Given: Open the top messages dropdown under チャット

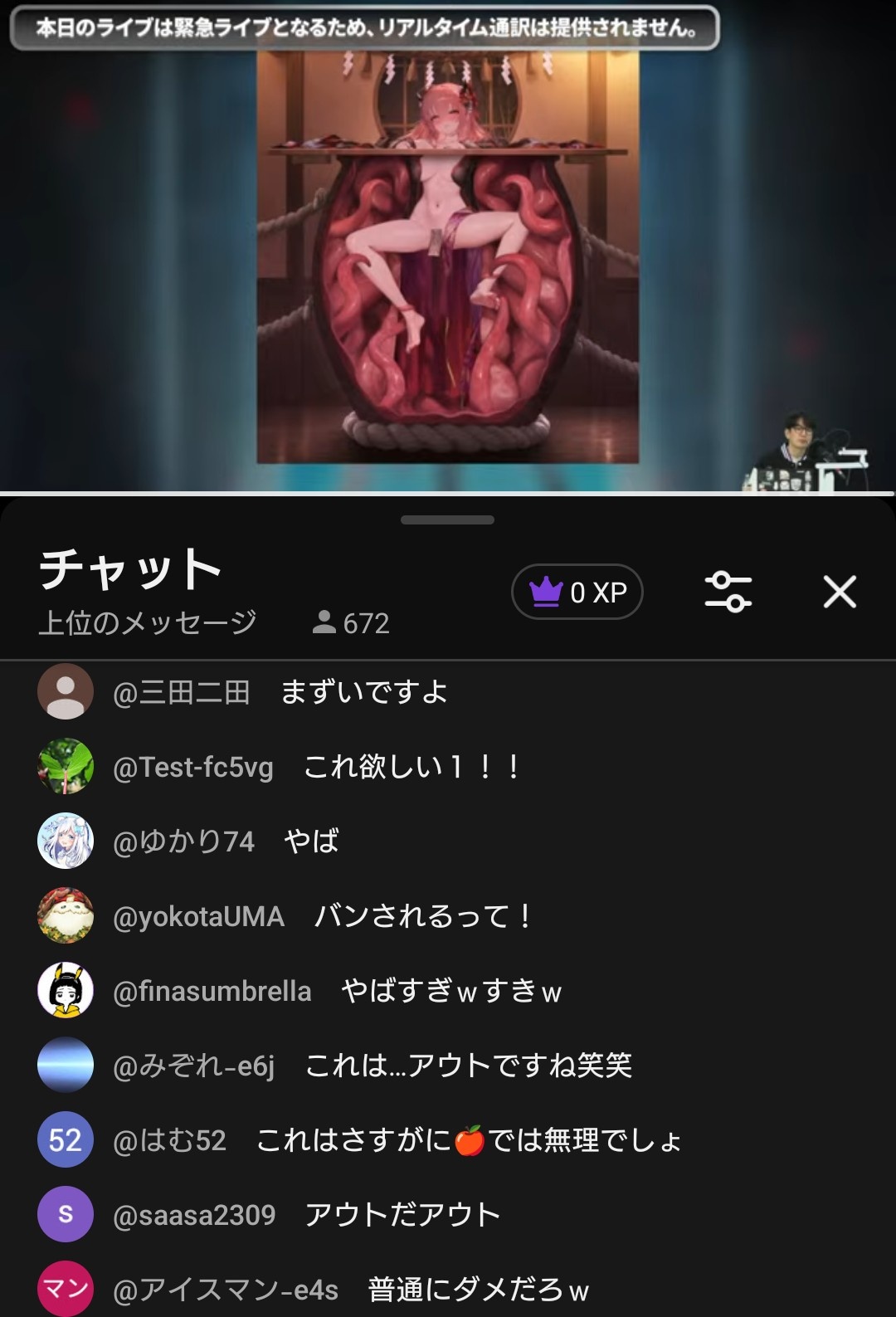Looking at the screenshot, I should pyautogui.click(x=148, y=622).
